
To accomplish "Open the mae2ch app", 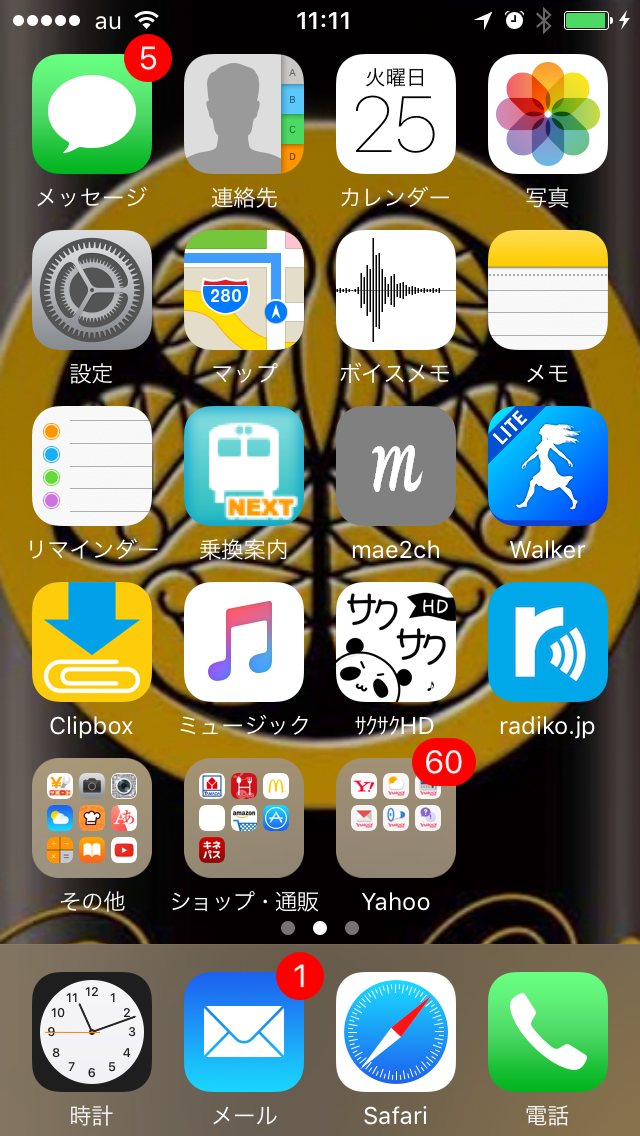I will (x=396, y=466).
